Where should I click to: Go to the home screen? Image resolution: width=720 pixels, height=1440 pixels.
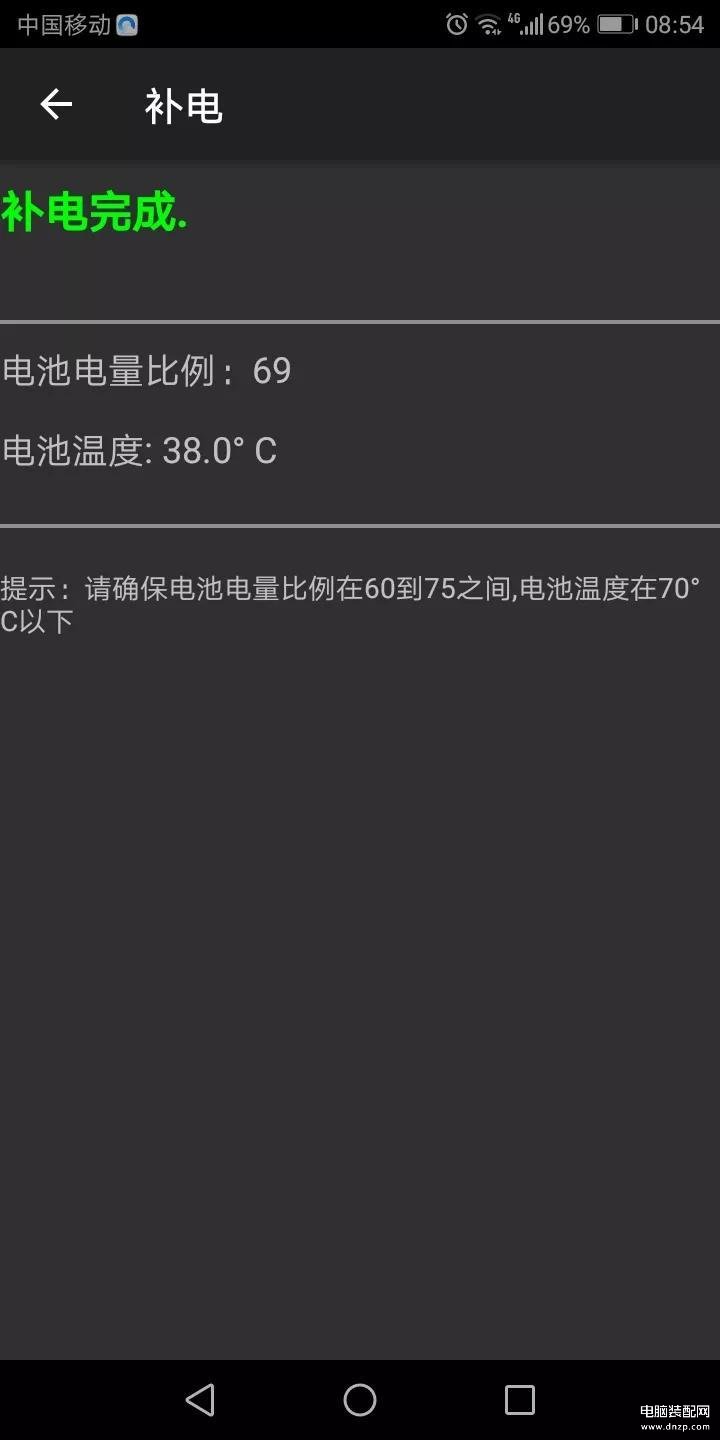(x=360, y=1399)
